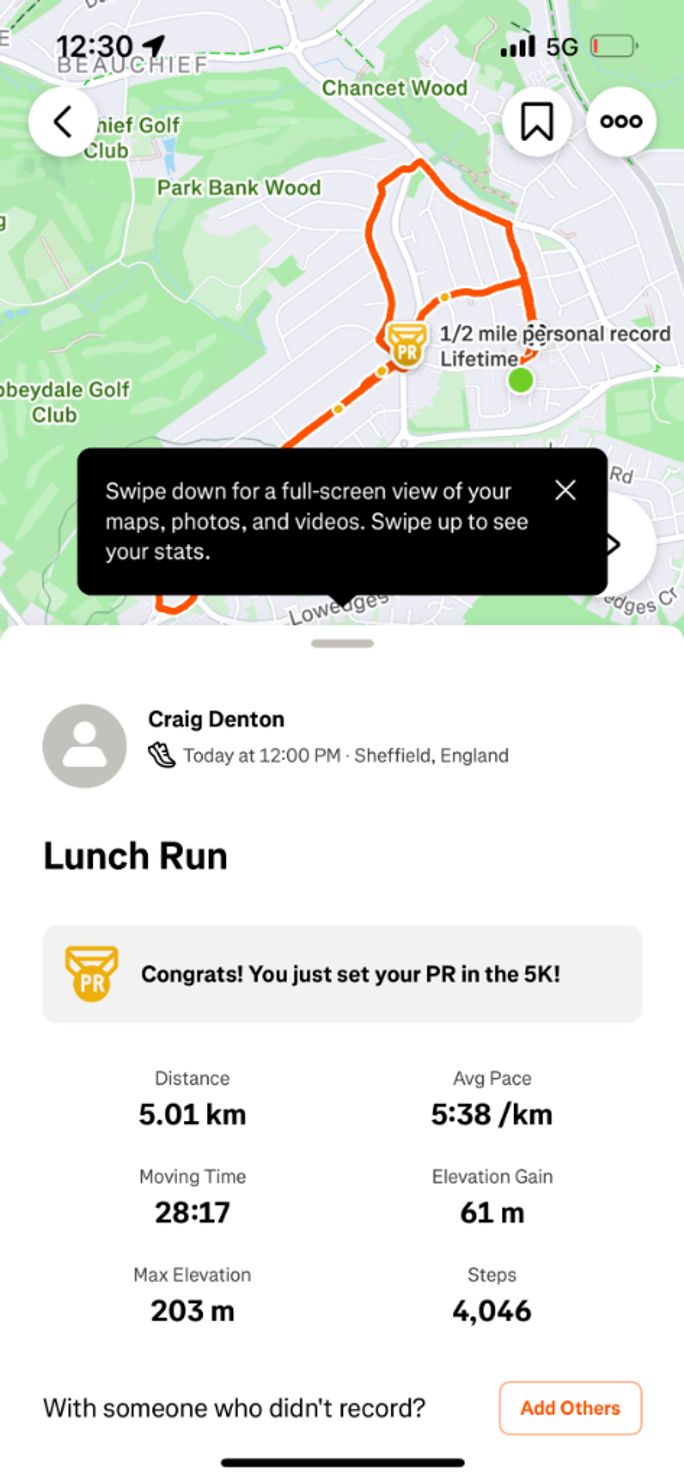Open Craig Denton's profile avatar
Screen dimensions: 684x1481
85,746
